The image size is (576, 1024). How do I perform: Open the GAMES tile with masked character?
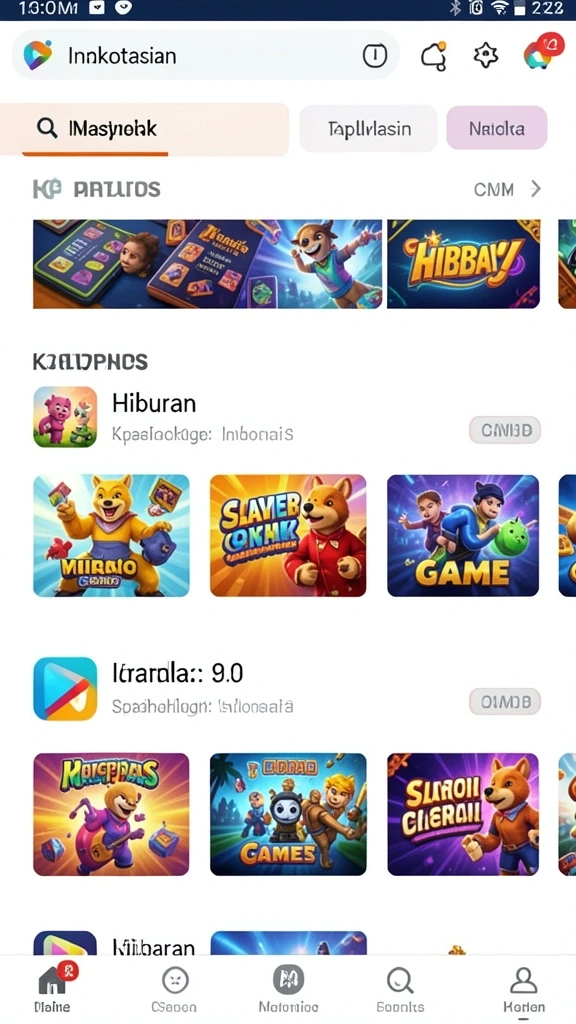point(288,814)
